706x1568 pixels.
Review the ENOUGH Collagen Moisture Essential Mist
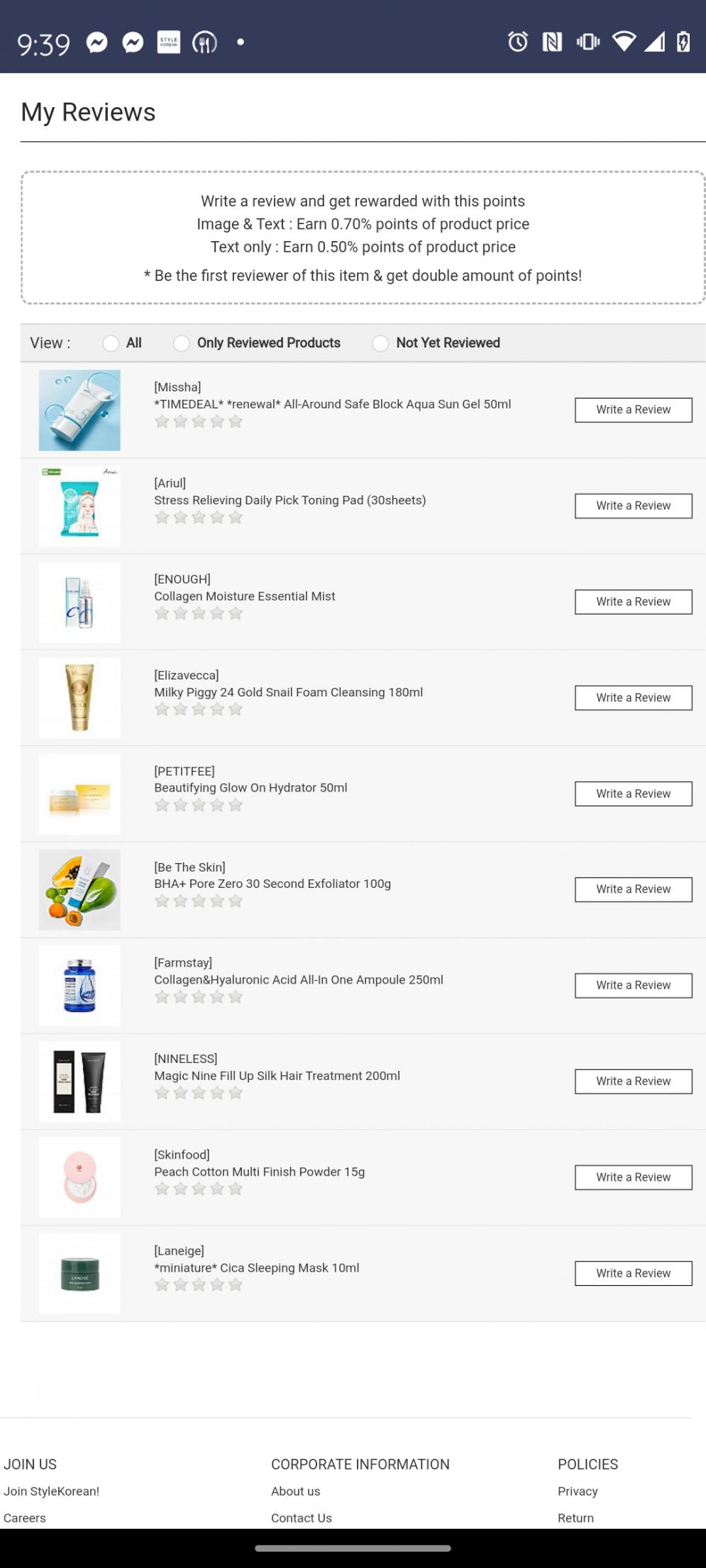633,601
